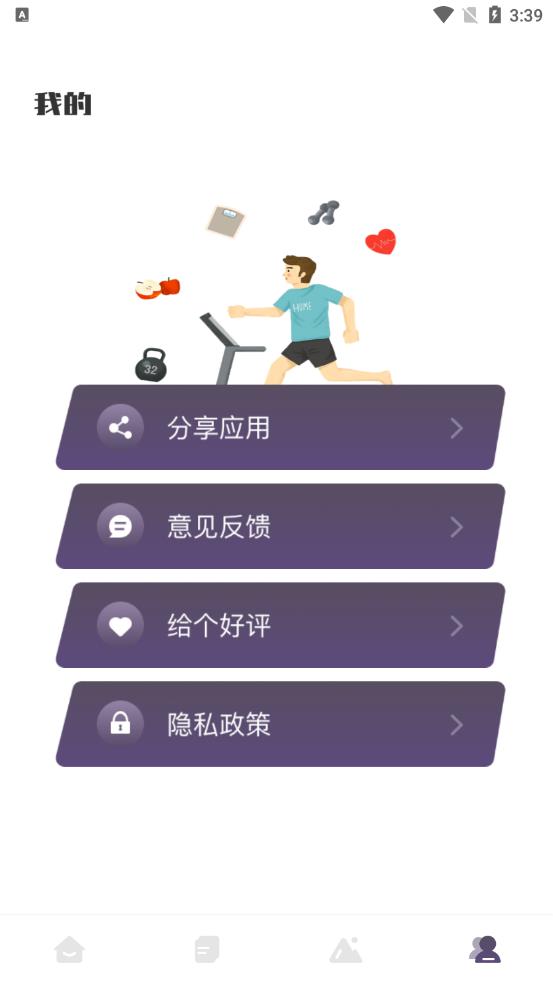The width and height of the screenshot is (553, 983).
Task: Switch to the gallery picture tab
Action: pyautogui.click(x=345, y=949)
